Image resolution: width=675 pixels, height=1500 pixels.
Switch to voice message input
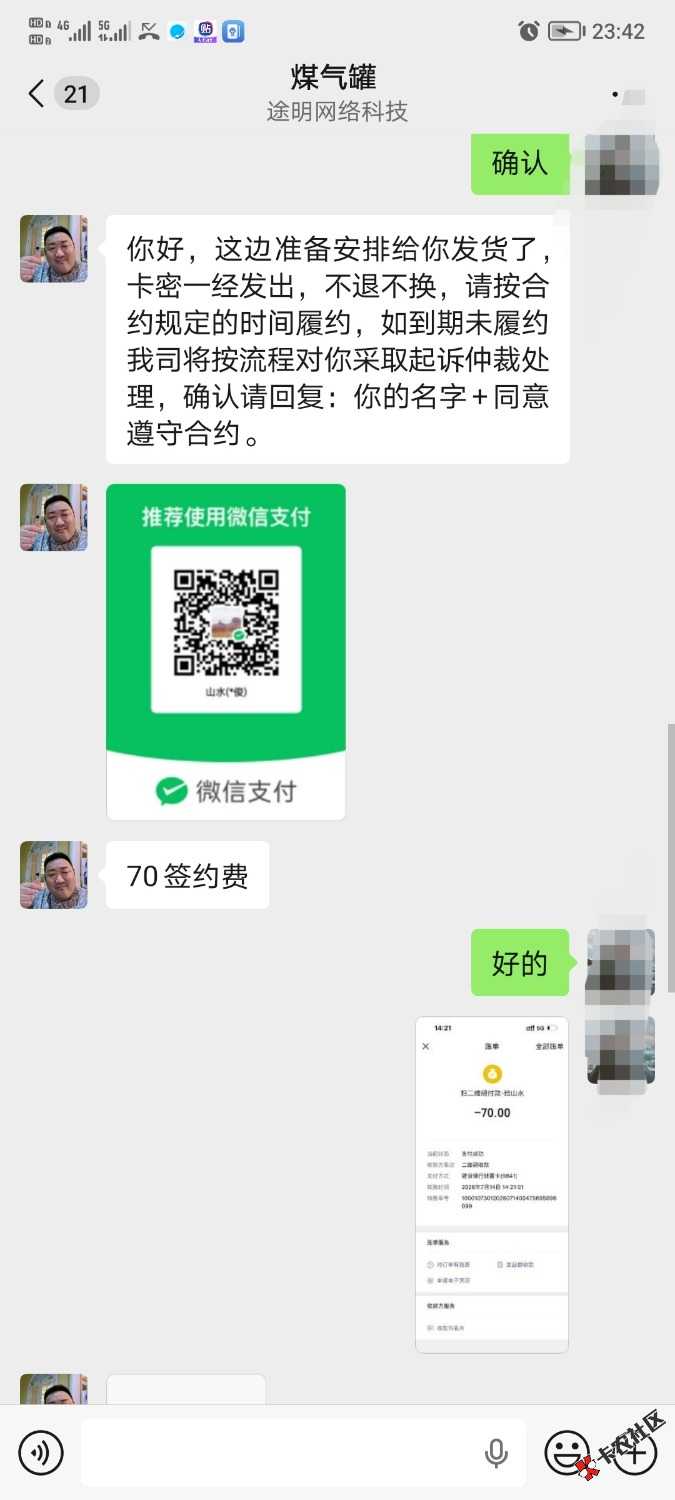41,1452
